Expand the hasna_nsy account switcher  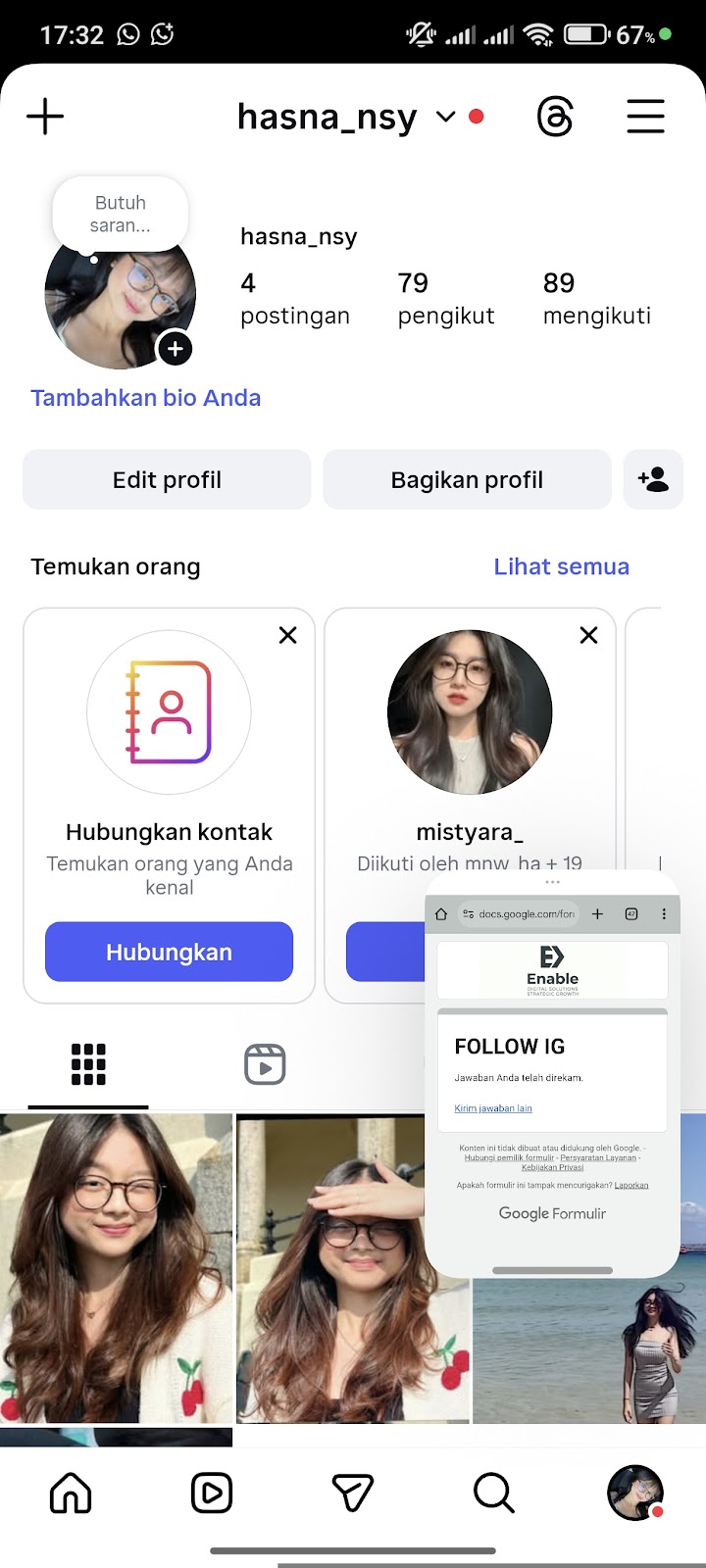[x=445, y=117]
